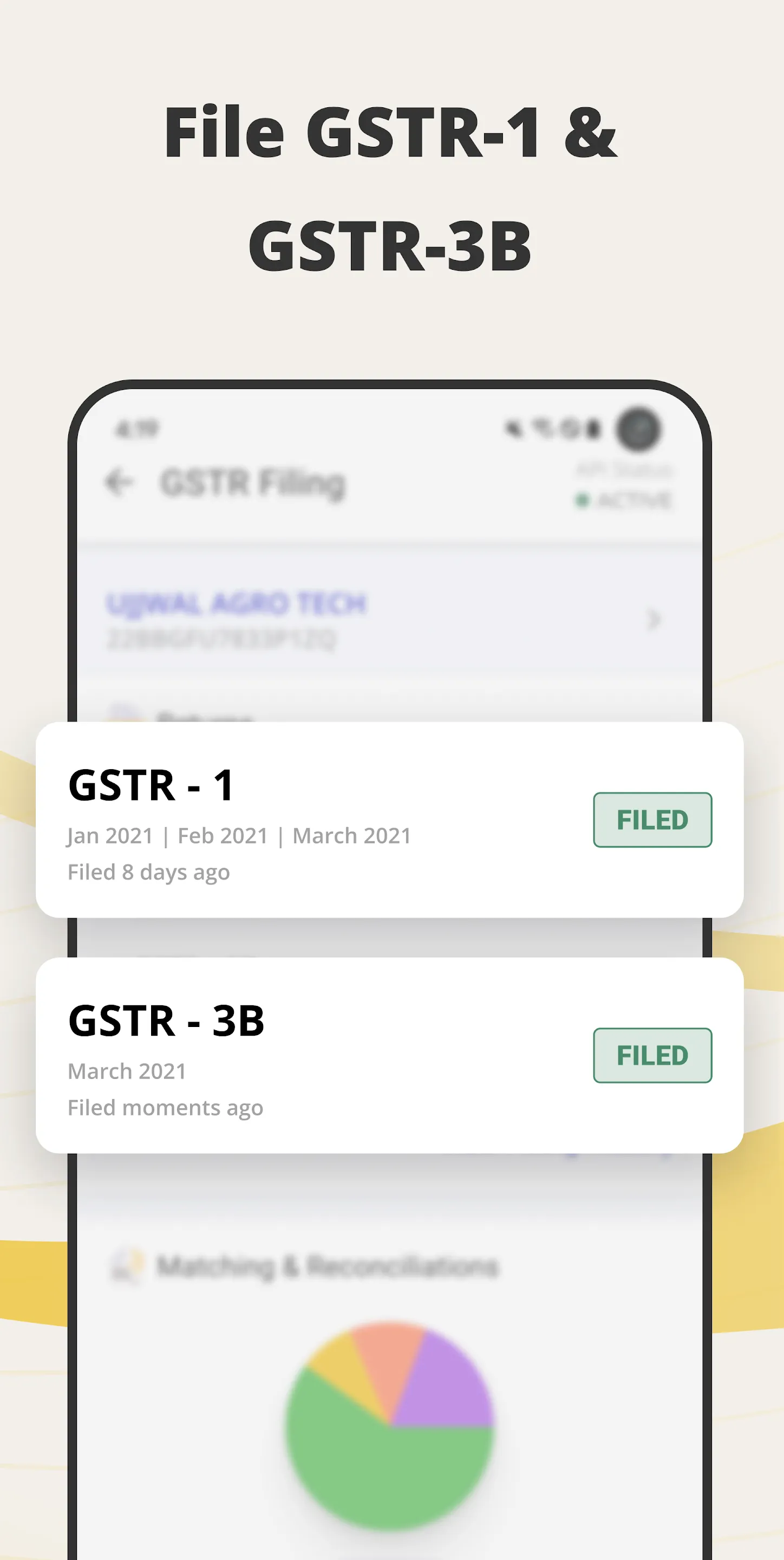Expand UJJWAL AGRO TECH using its chevron
The width and height of the screenshot is (784, 1560).
pyautogui.click(x=655, y=620)
